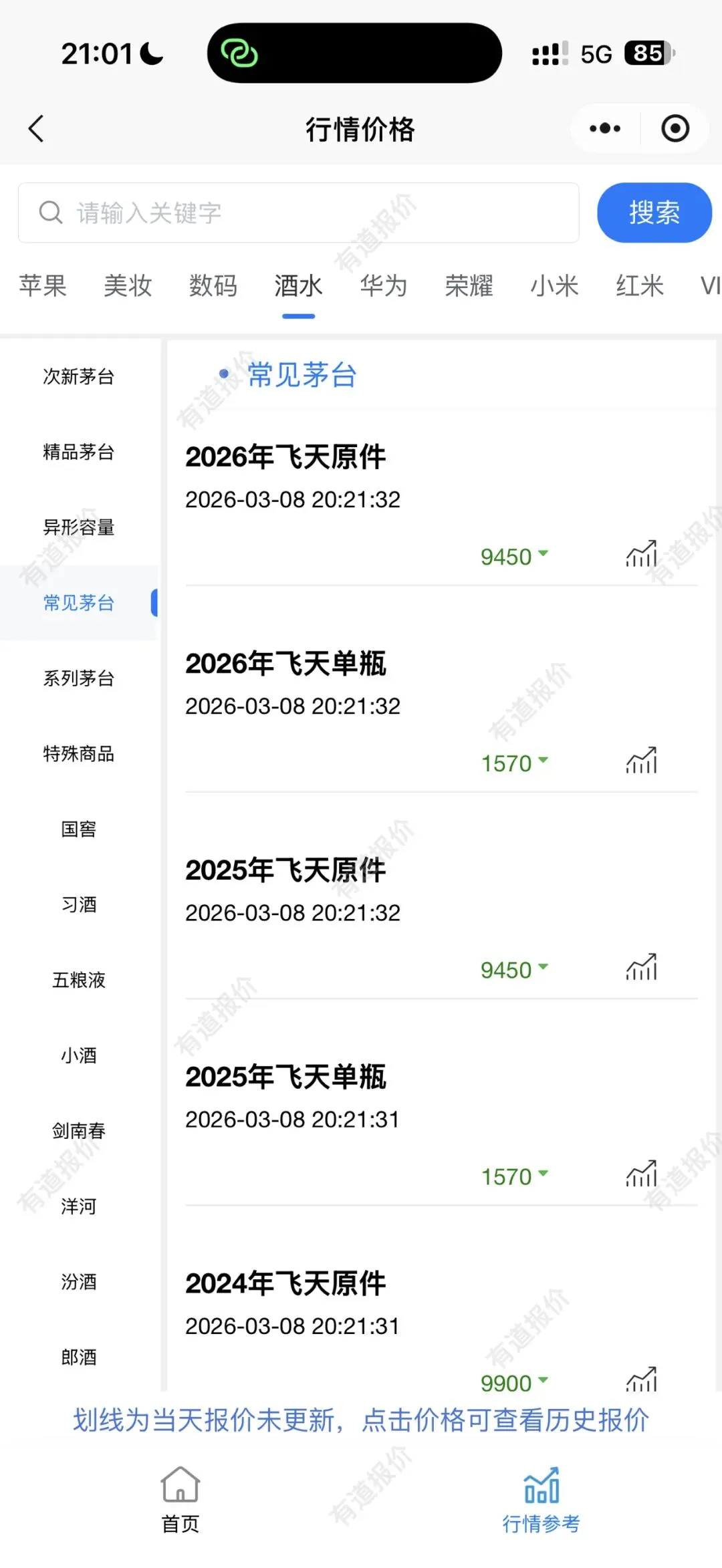
Task: Open trend chart icon for 2026年飞天单瓶
Action: click(641, 761)
